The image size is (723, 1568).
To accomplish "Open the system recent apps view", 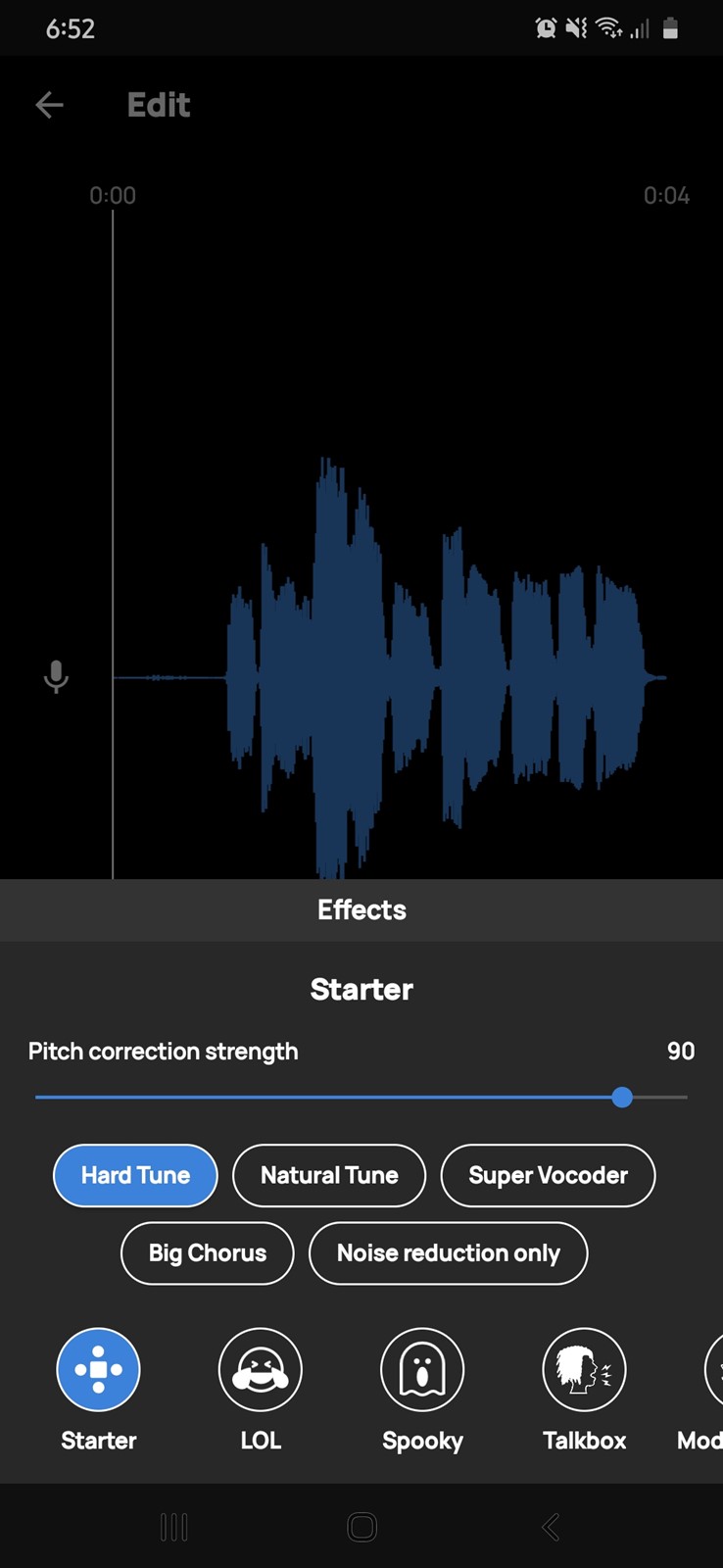I will [x=173, y=1527].
